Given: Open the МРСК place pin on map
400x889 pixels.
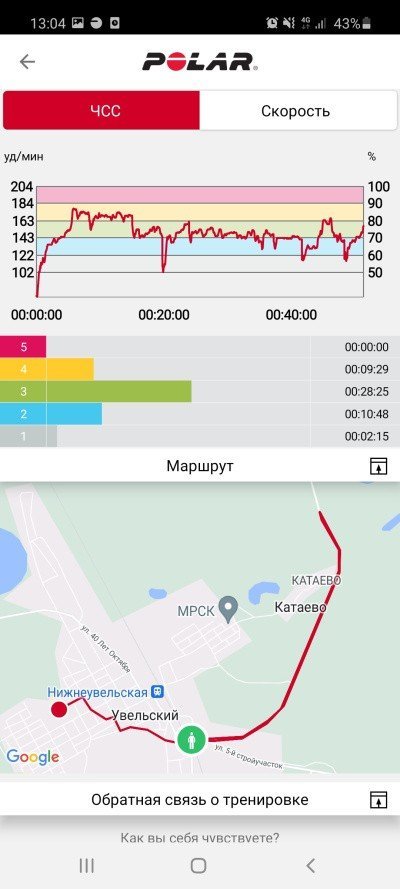Looking at the screenshot, I should click(228, 609).
